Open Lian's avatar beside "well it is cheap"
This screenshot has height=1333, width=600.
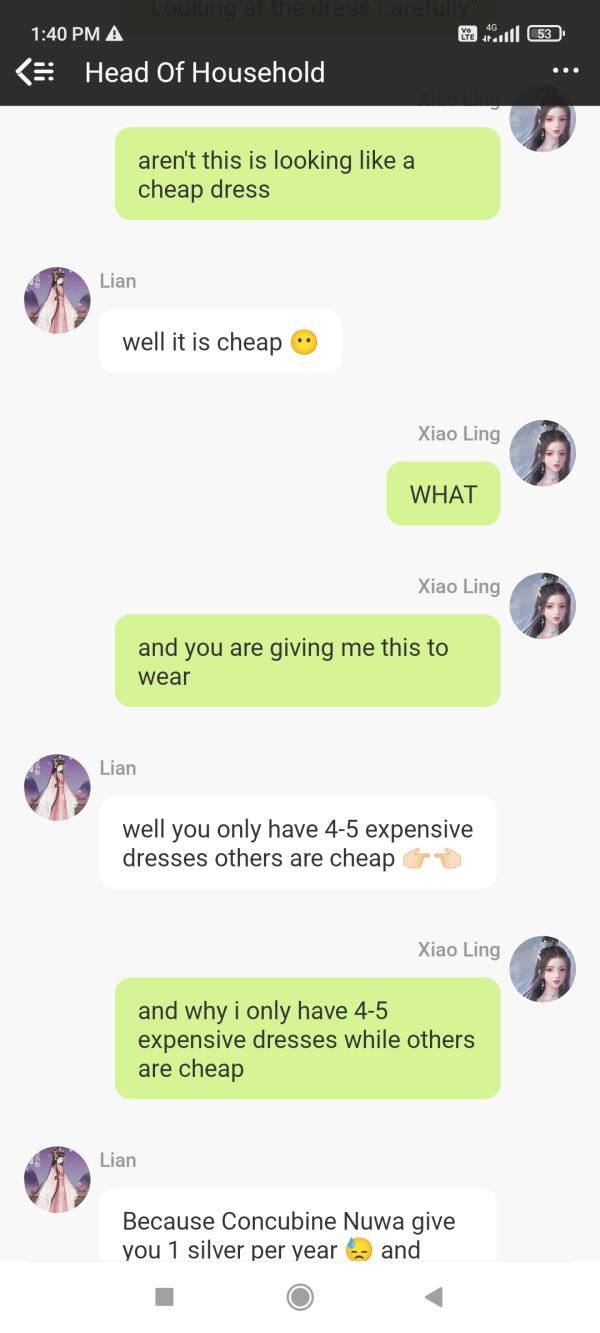coord(57,300)
